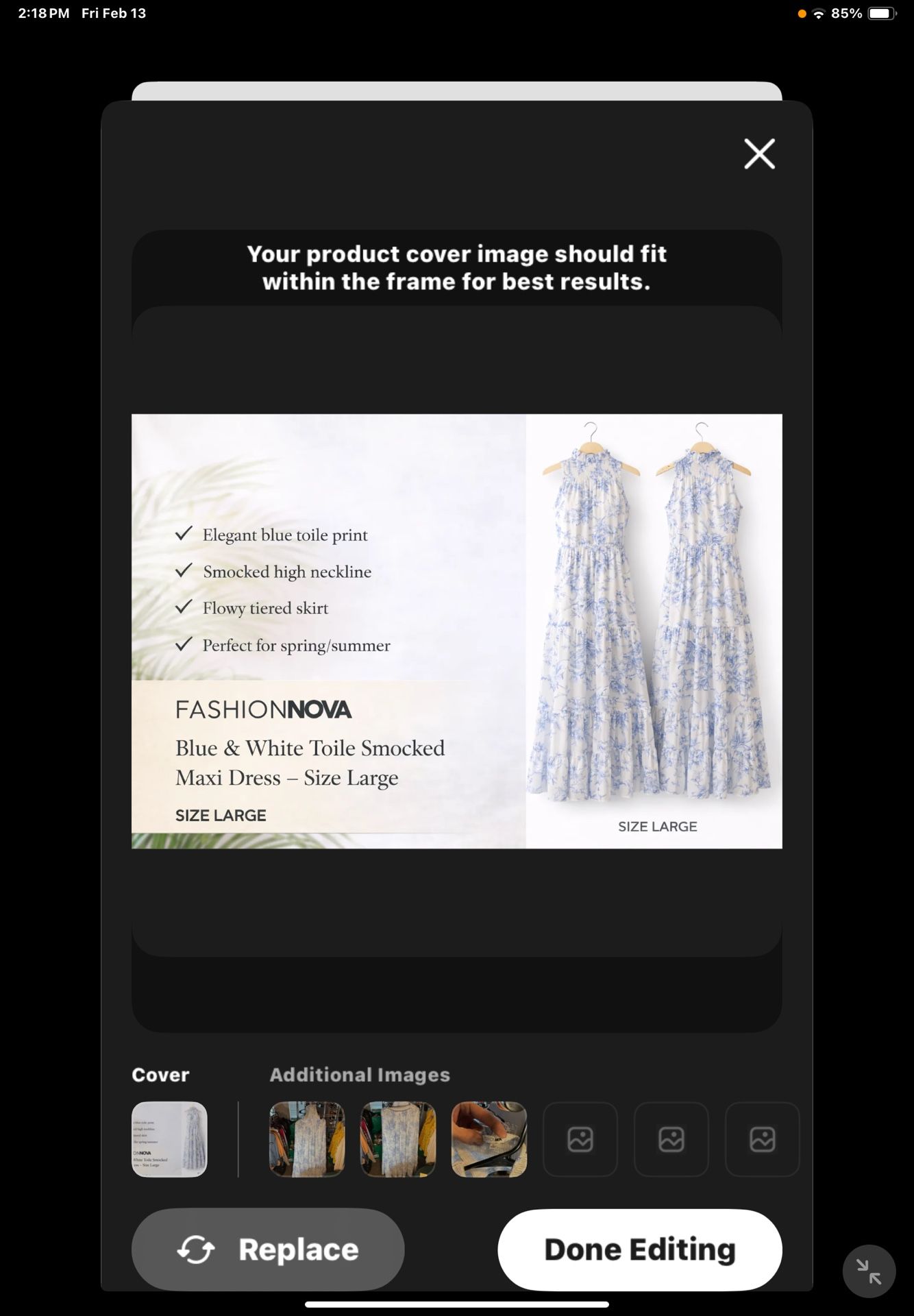Tap the Replace button
The image size is (914, 1316).
click(268, 1249)
